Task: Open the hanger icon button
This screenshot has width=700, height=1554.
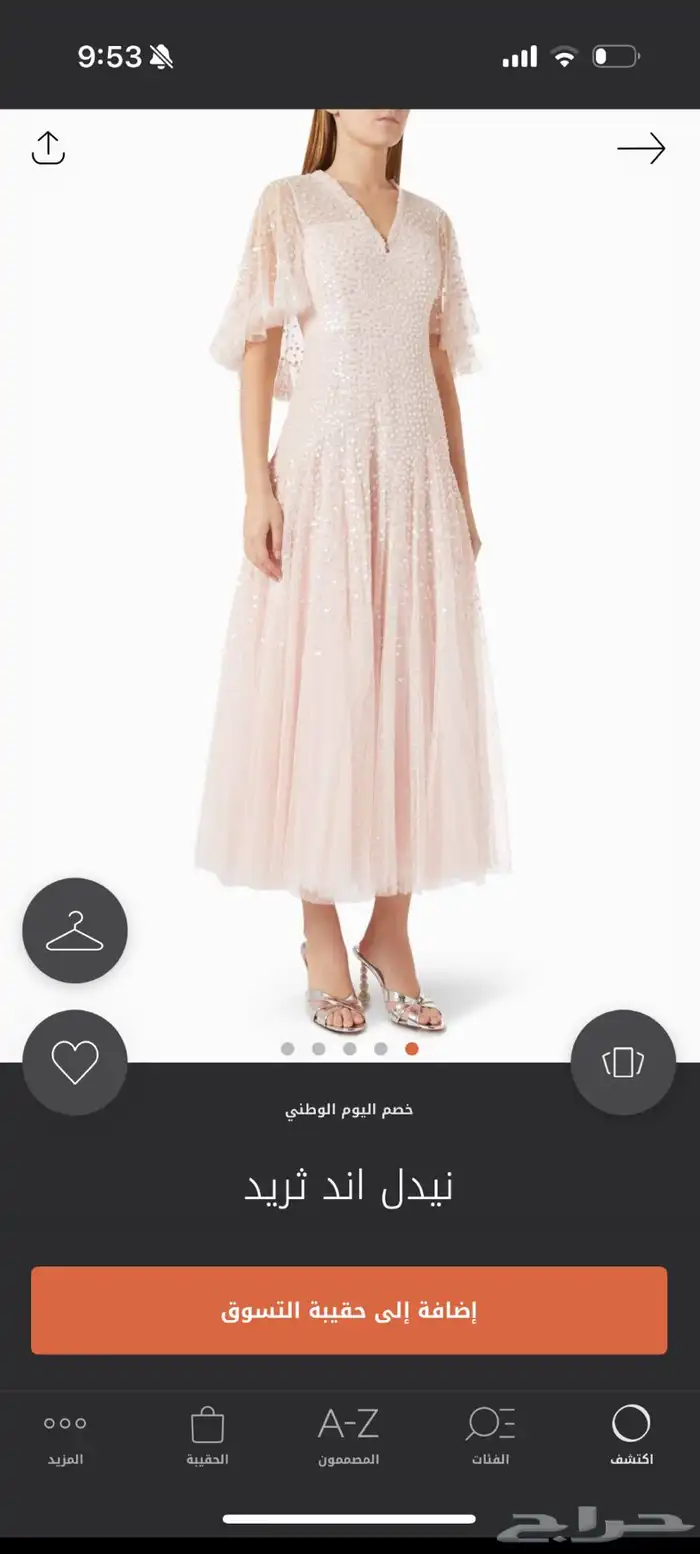Action: pos(75,930)
